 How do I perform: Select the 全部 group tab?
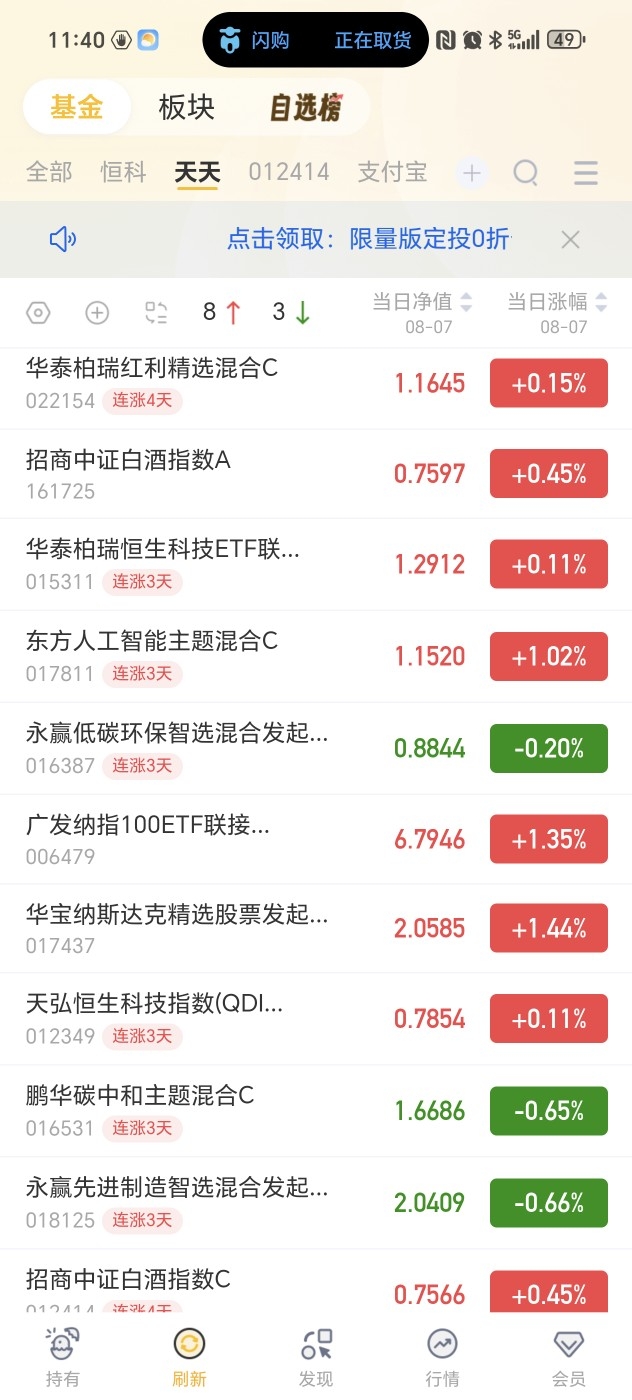point(49,172)
